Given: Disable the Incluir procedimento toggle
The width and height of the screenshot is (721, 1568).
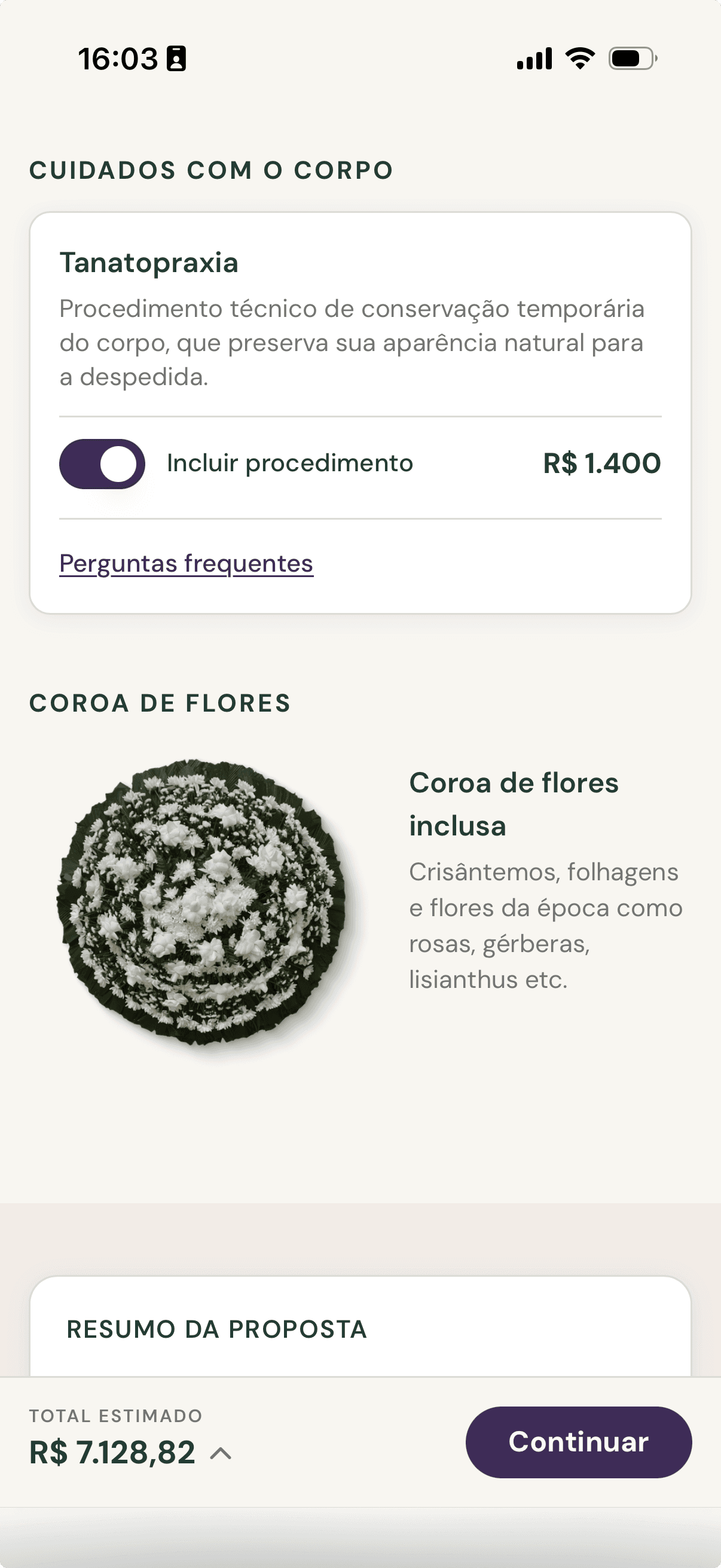Looking at the screenshot, I should coord(102,464).
